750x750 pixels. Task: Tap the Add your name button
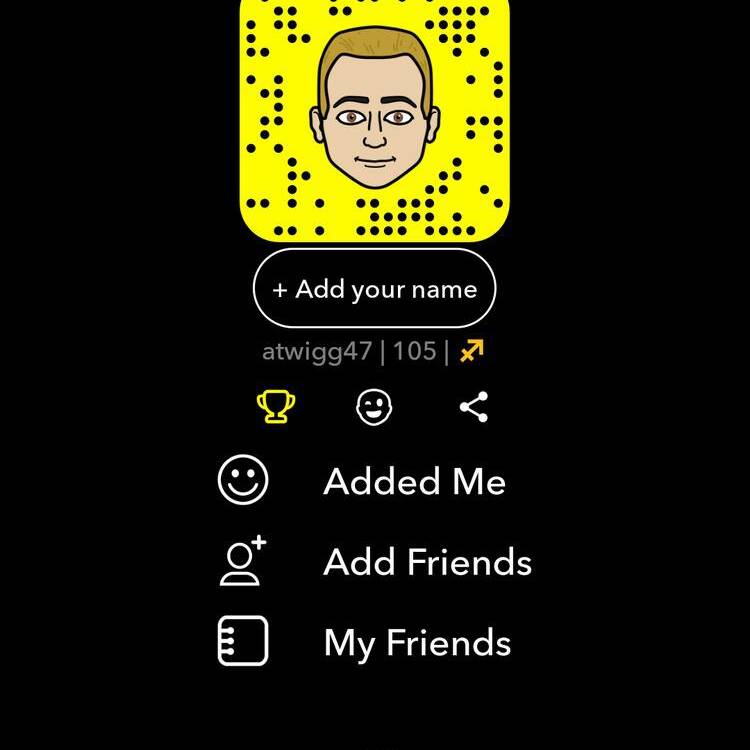[374, 289]
